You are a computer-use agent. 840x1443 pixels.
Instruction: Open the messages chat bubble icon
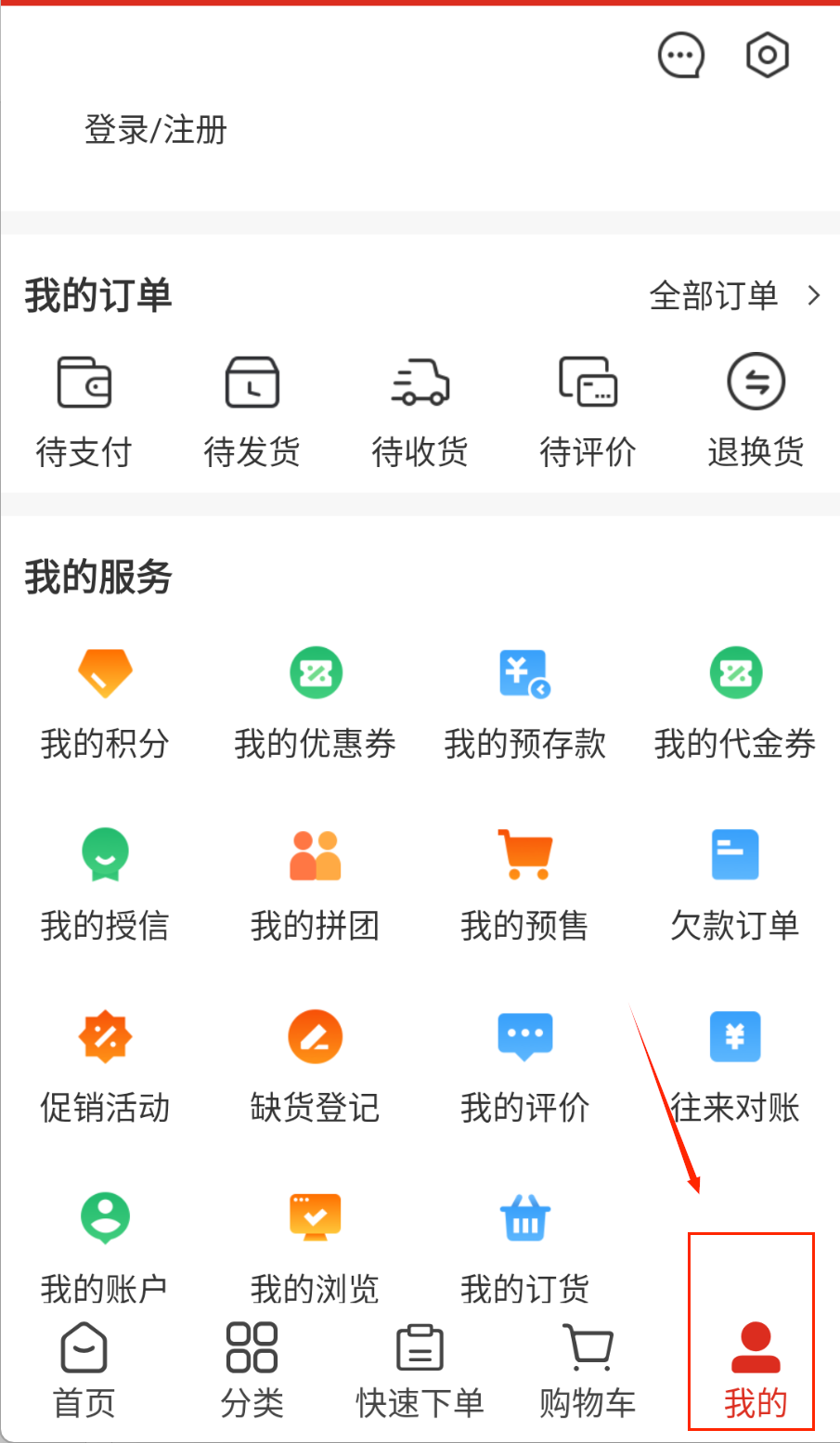680,56
